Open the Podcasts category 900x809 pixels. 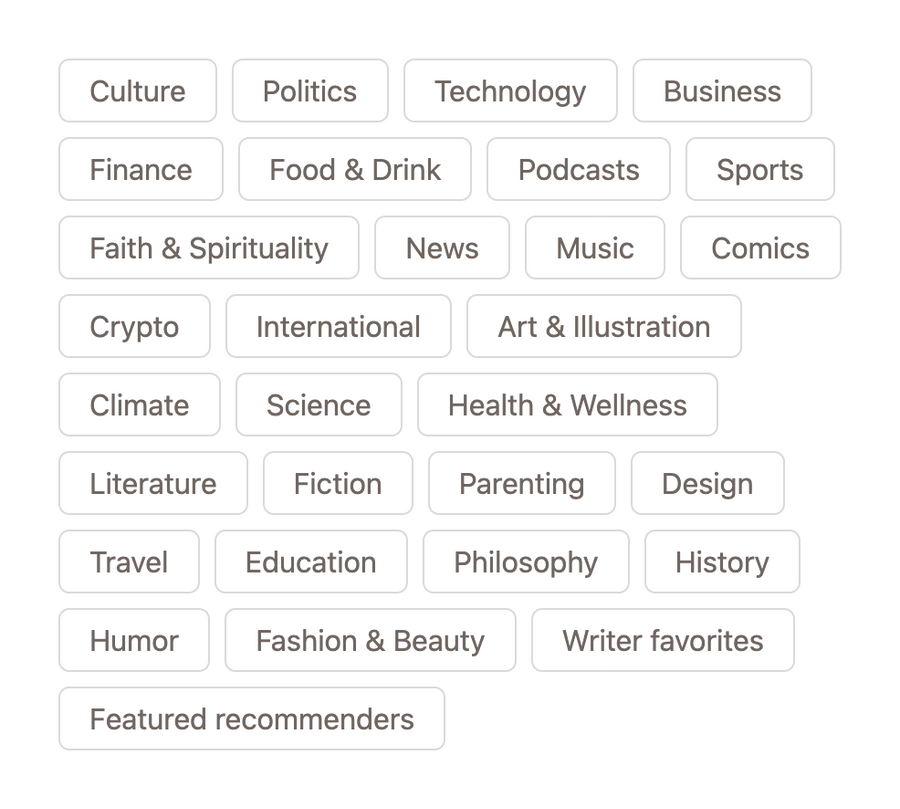click(x=578, y=169)
